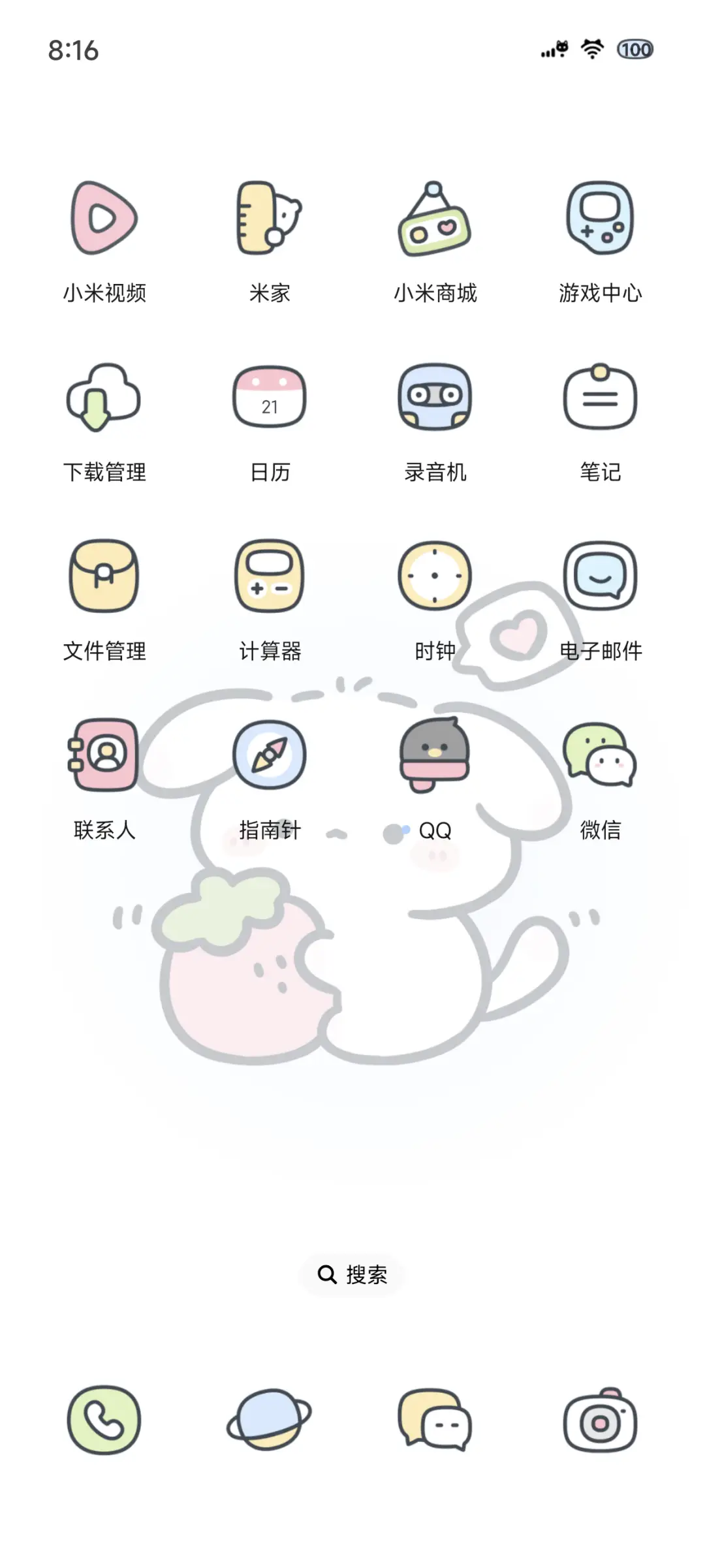Image resolution: width=705 pixels, height=1568 pixels.
Task: Launch the 录音机 voice recorder
Action: pos(435,400)
